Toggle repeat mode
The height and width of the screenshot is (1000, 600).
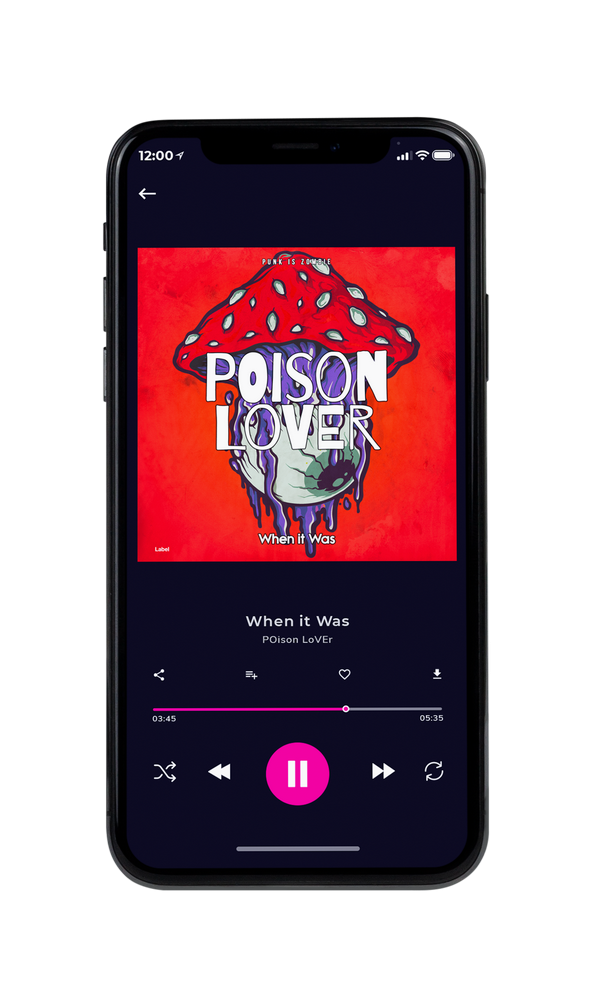click(434, 771)
